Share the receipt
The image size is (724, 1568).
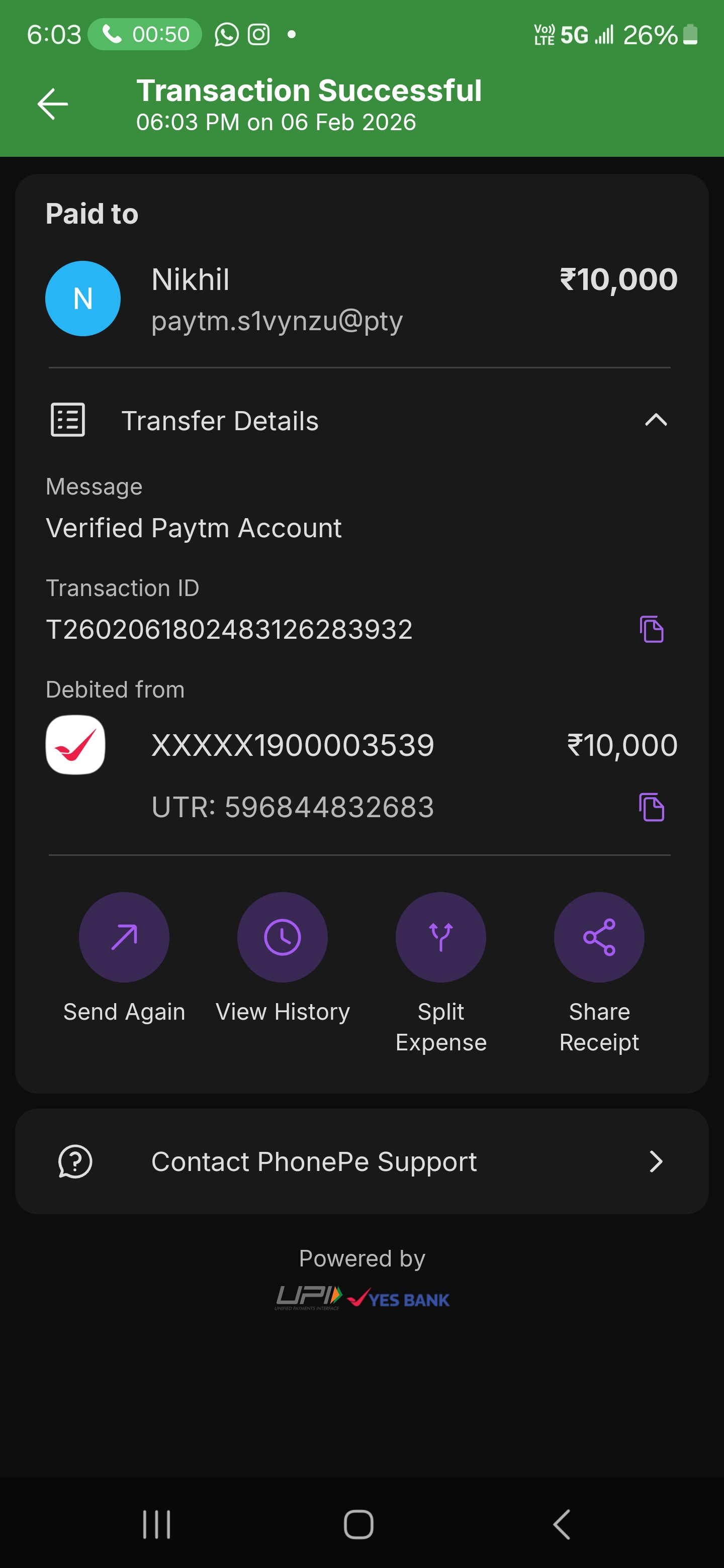pos(599,937)
